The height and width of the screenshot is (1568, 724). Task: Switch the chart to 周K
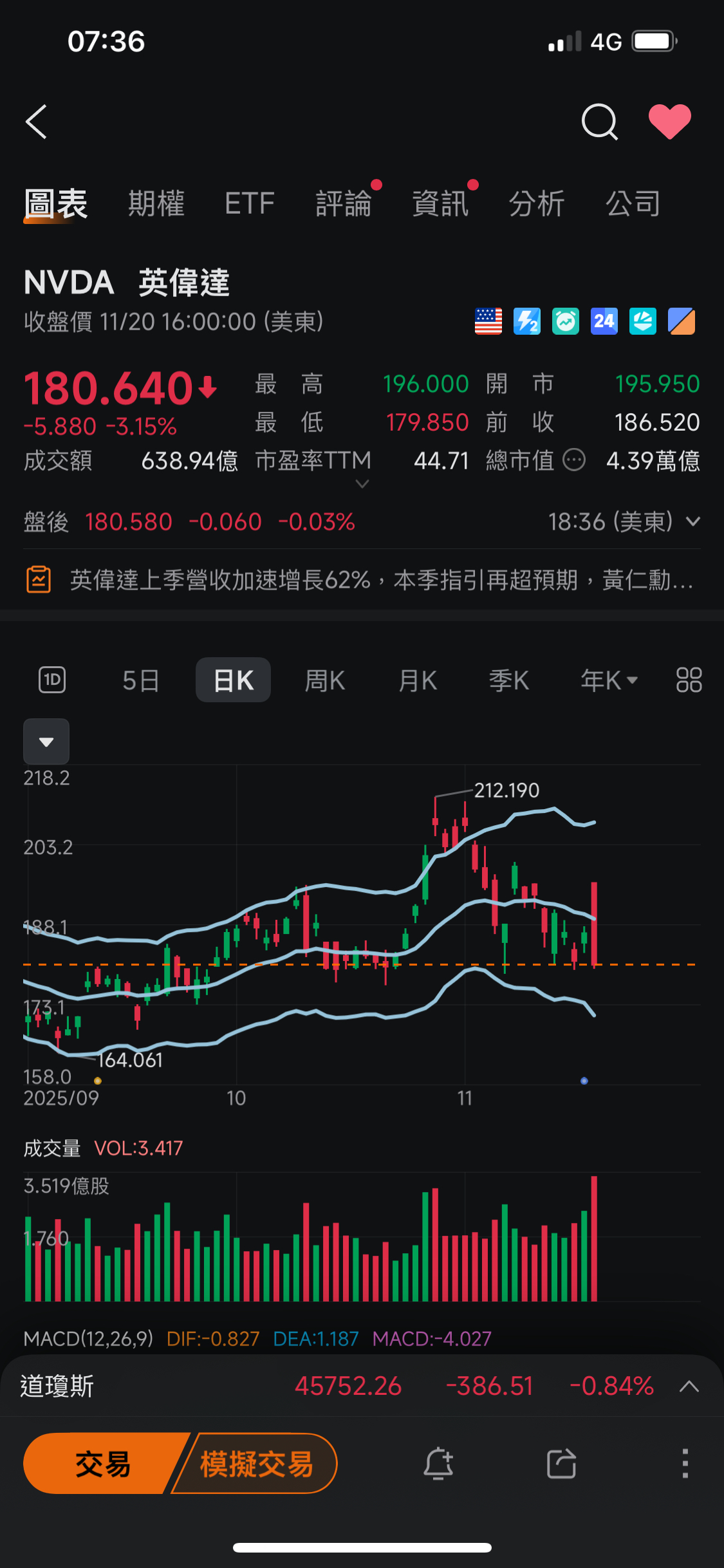click(325, 680)
